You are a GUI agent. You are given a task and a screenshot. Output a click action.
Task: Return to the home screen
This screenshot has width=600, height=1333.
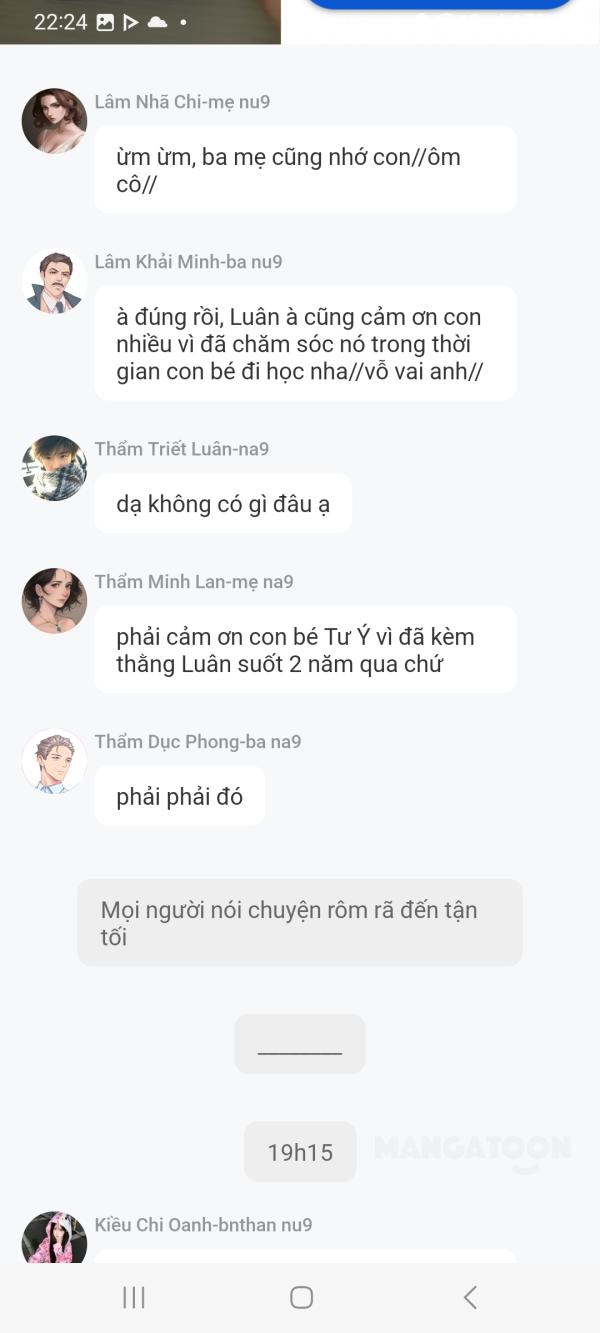[x=301, y=1297]
